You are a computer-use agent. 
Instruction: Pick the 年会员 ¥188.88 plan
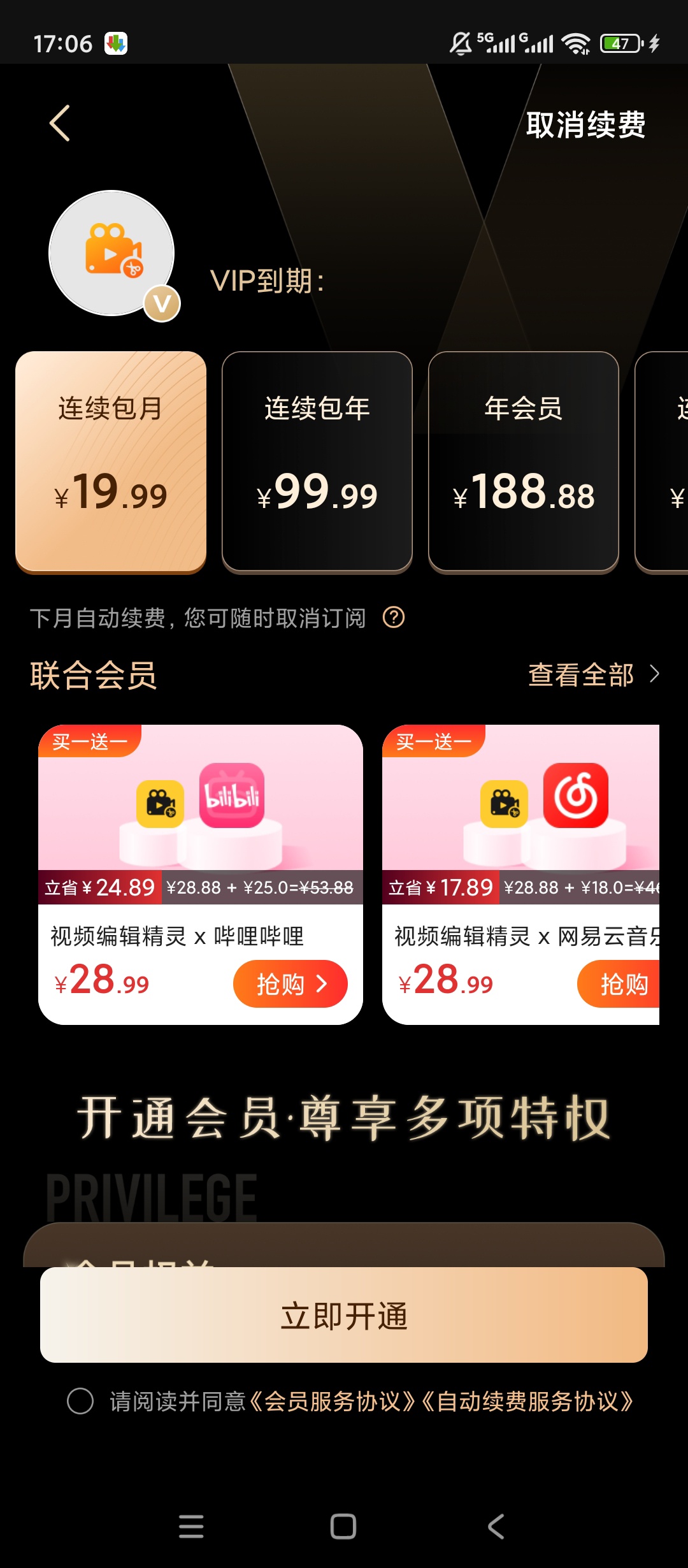(524, 461)
